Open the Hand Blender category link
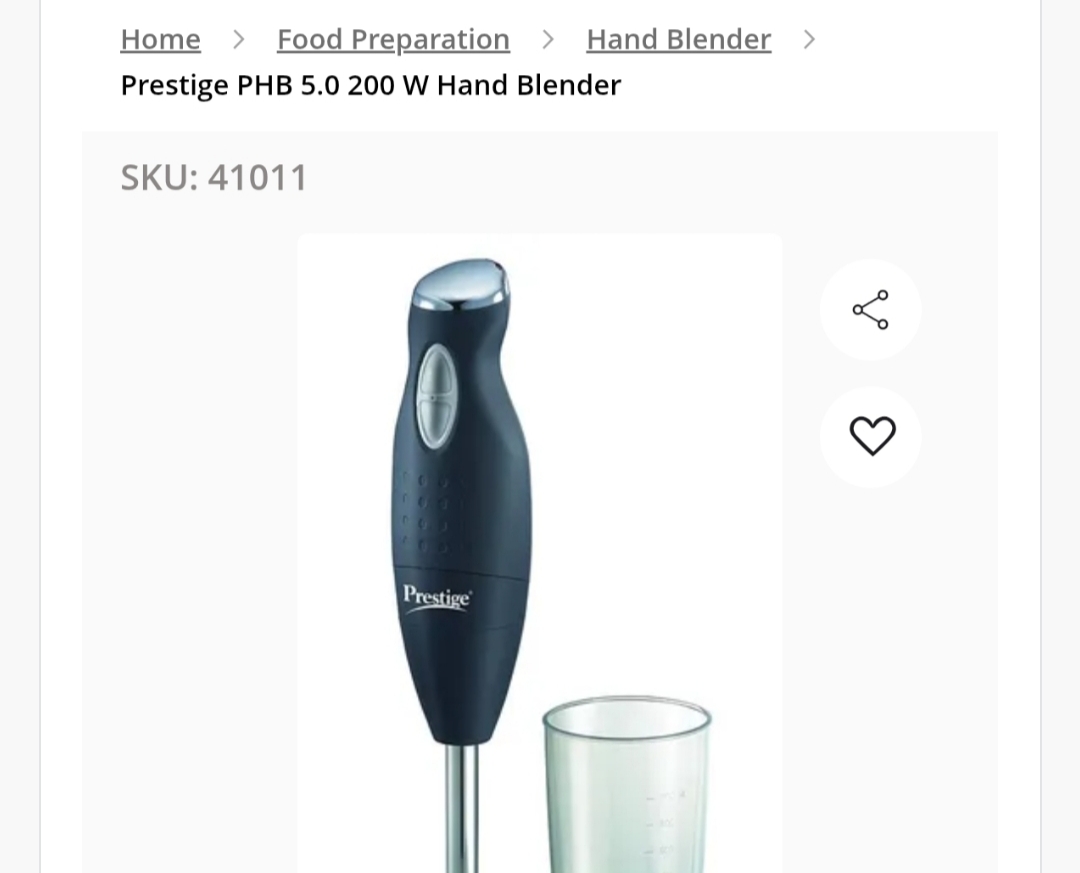1080x873 pixels. coord(678,39)
